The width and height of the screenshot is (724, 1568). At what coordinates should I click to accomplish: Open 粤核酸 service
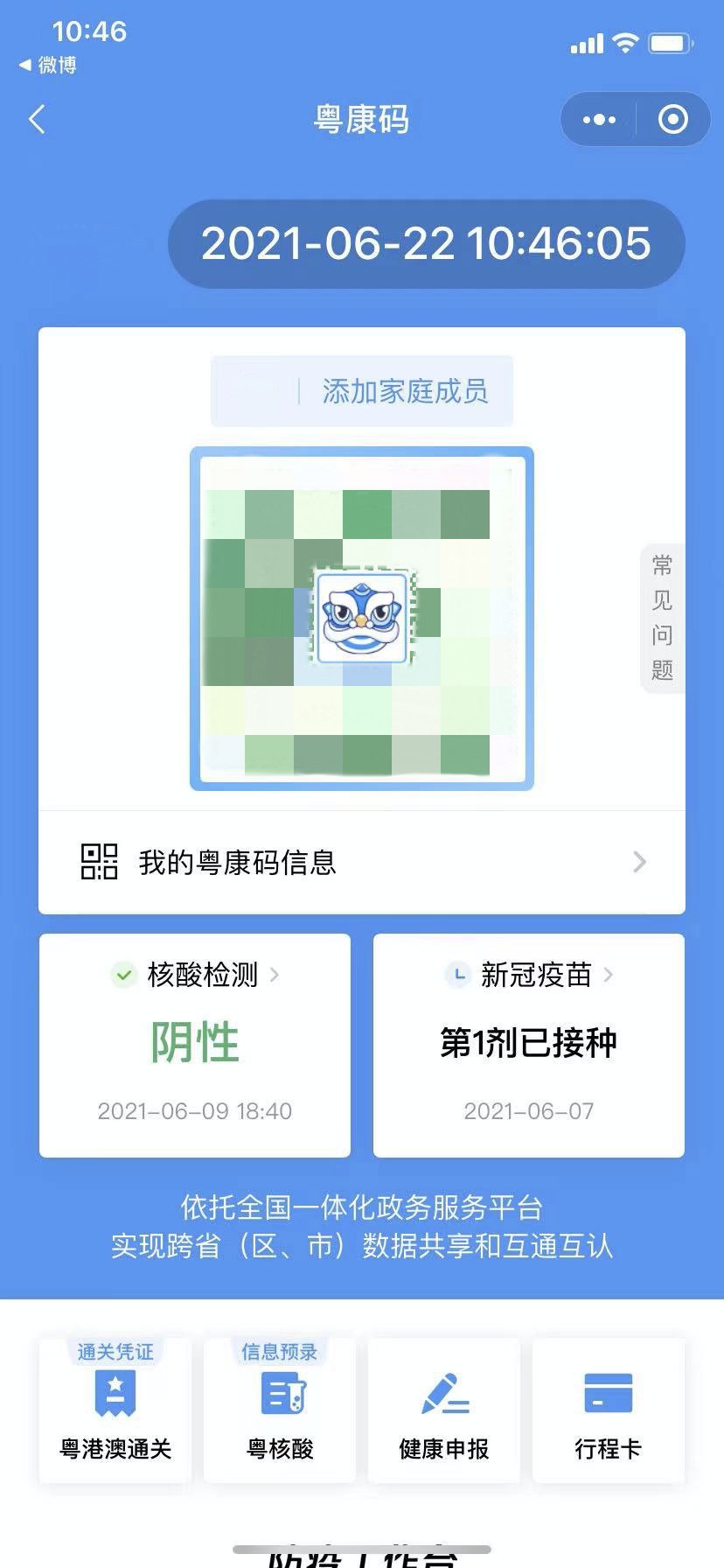click(280, 1410)
